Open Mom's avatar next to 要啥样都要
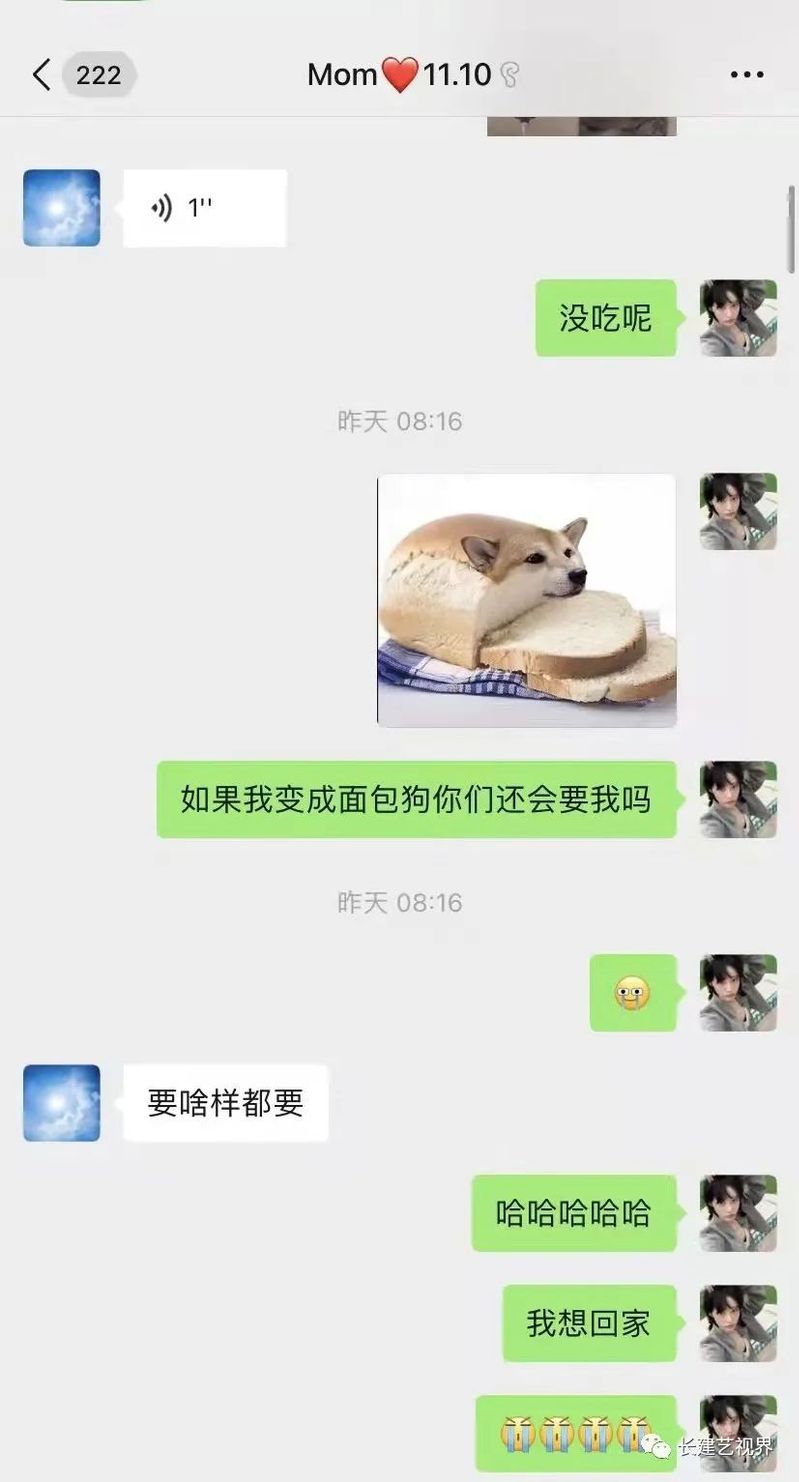 pyautogui.click(x=62, y=1103)
